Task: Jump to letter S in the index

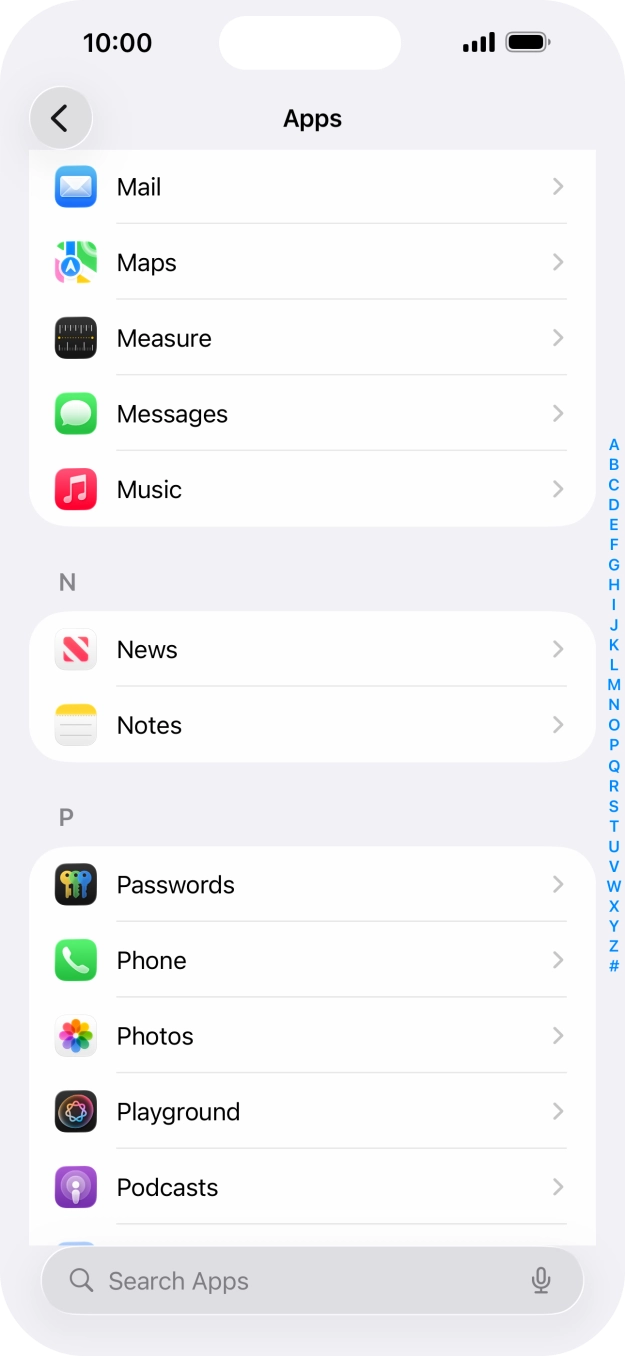Action: click(614, 806)
